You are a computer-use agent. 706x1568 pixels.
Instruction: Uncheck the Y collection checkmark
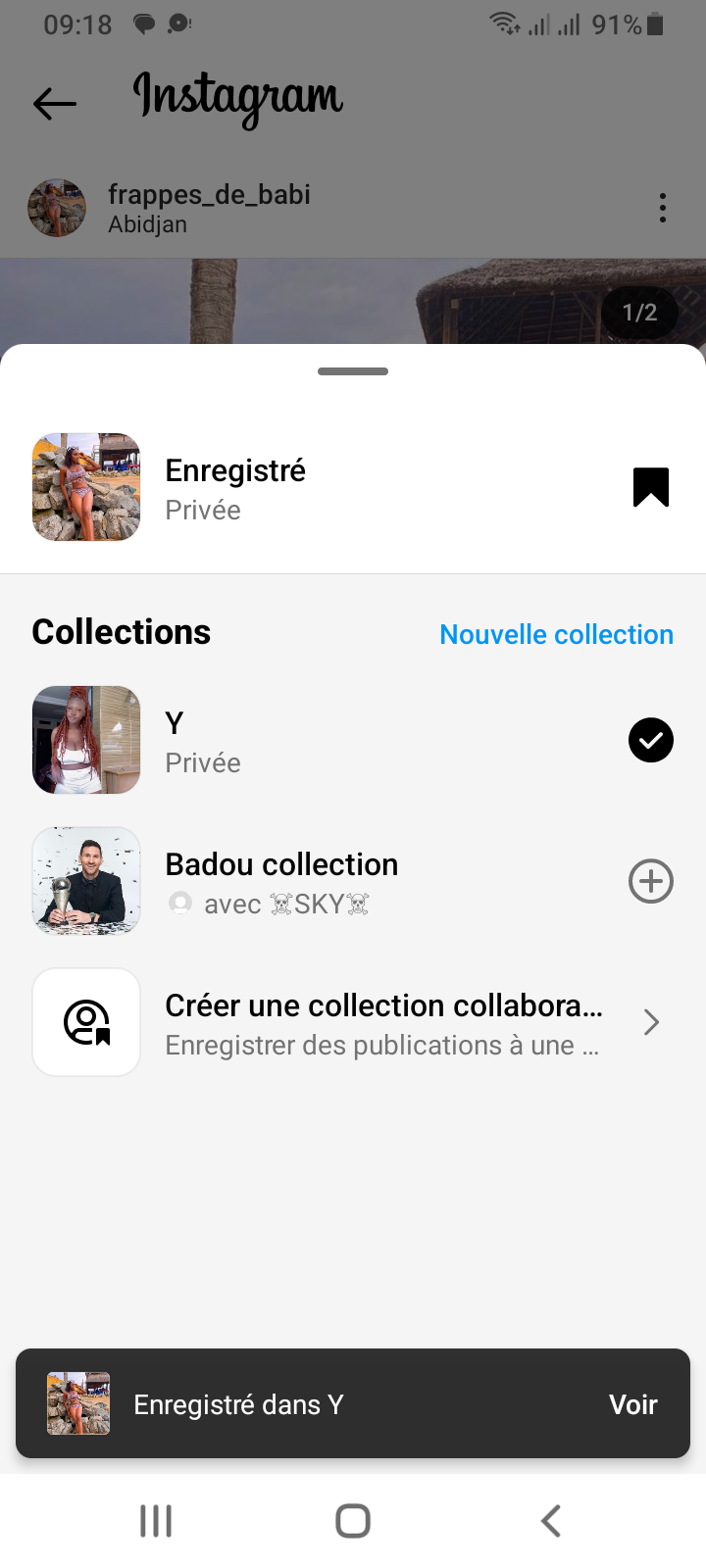pos(650,740)
